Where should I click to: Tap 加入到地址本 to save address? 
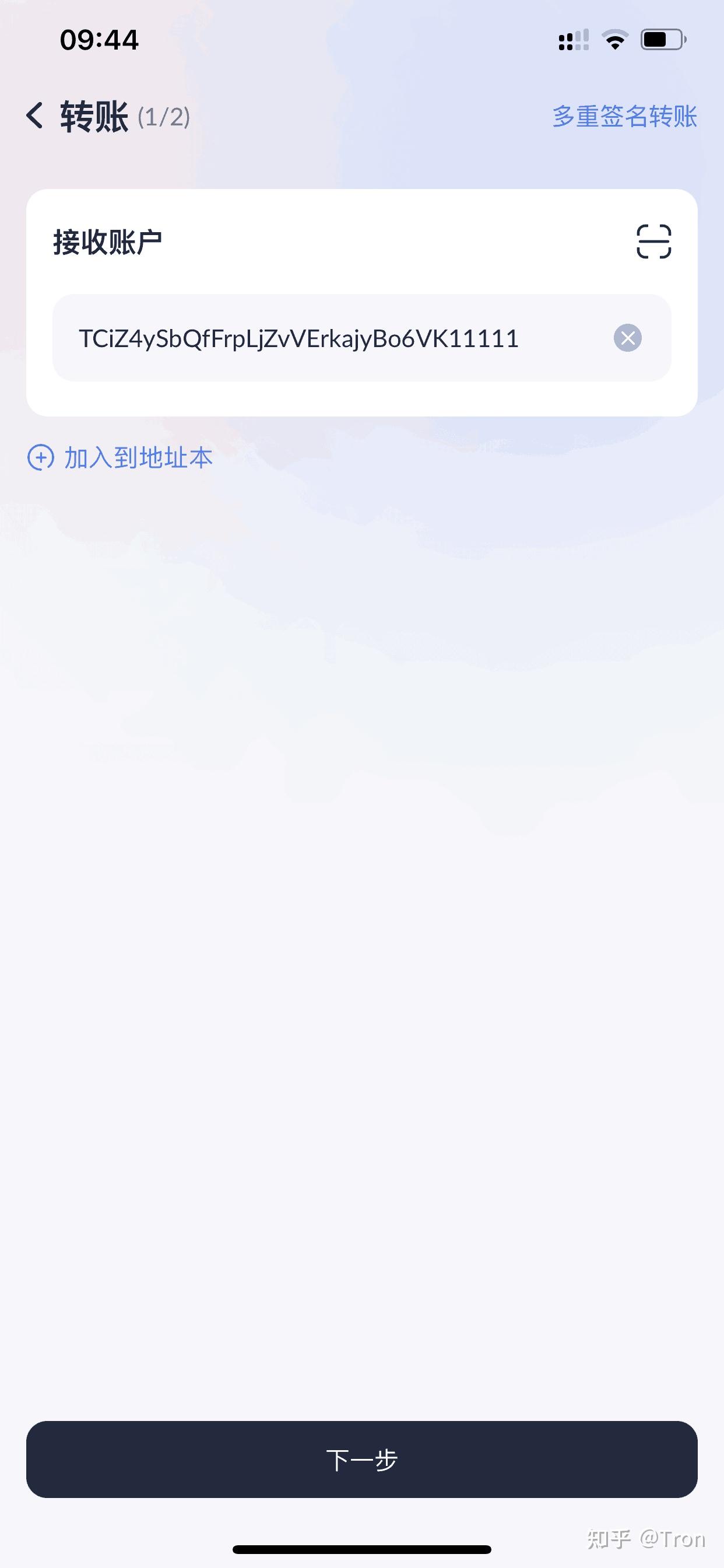120,458
